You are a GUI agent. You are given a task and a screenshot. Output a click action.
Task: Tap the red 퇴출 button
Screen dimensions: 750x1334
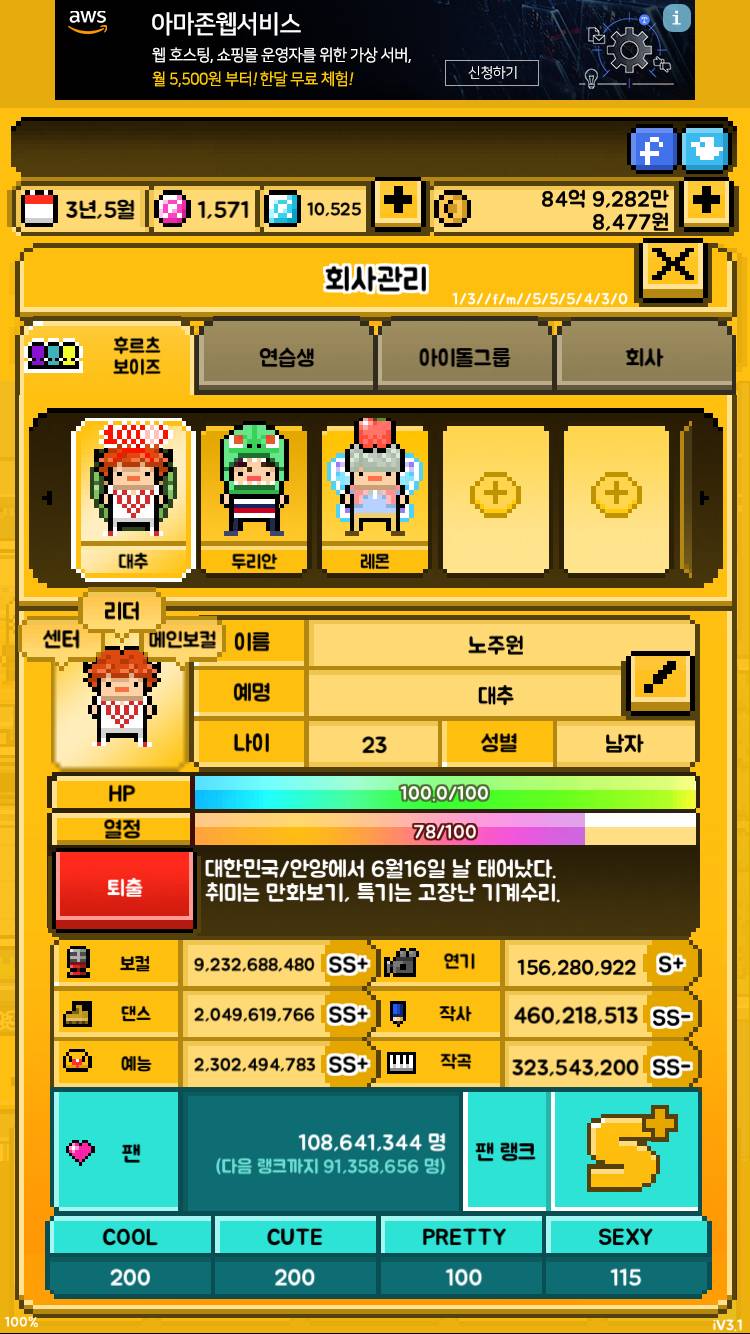tap(125, 887)
